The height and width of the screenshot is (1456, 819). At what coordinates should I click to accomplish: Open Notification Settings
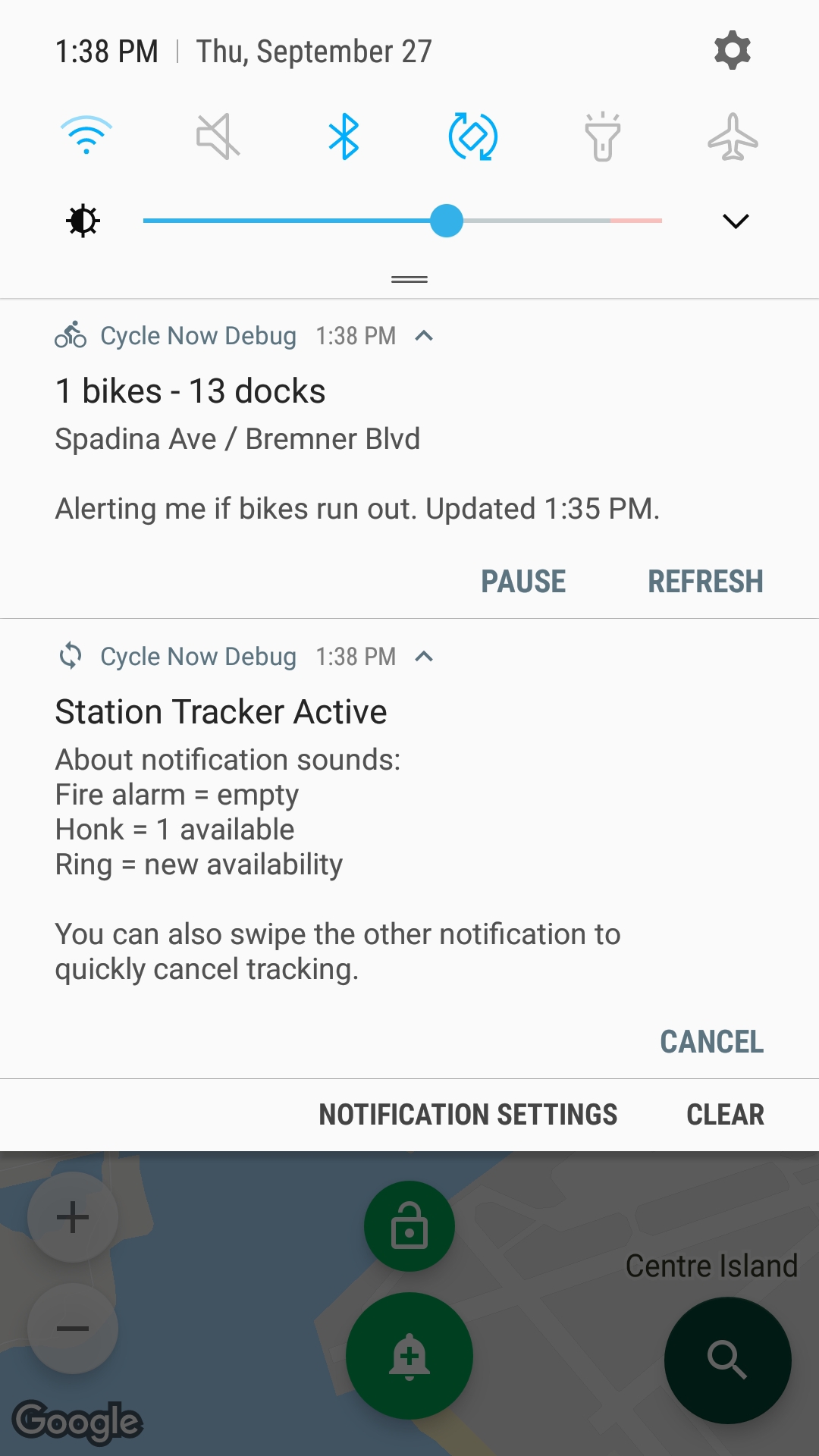click(468, 1115)
